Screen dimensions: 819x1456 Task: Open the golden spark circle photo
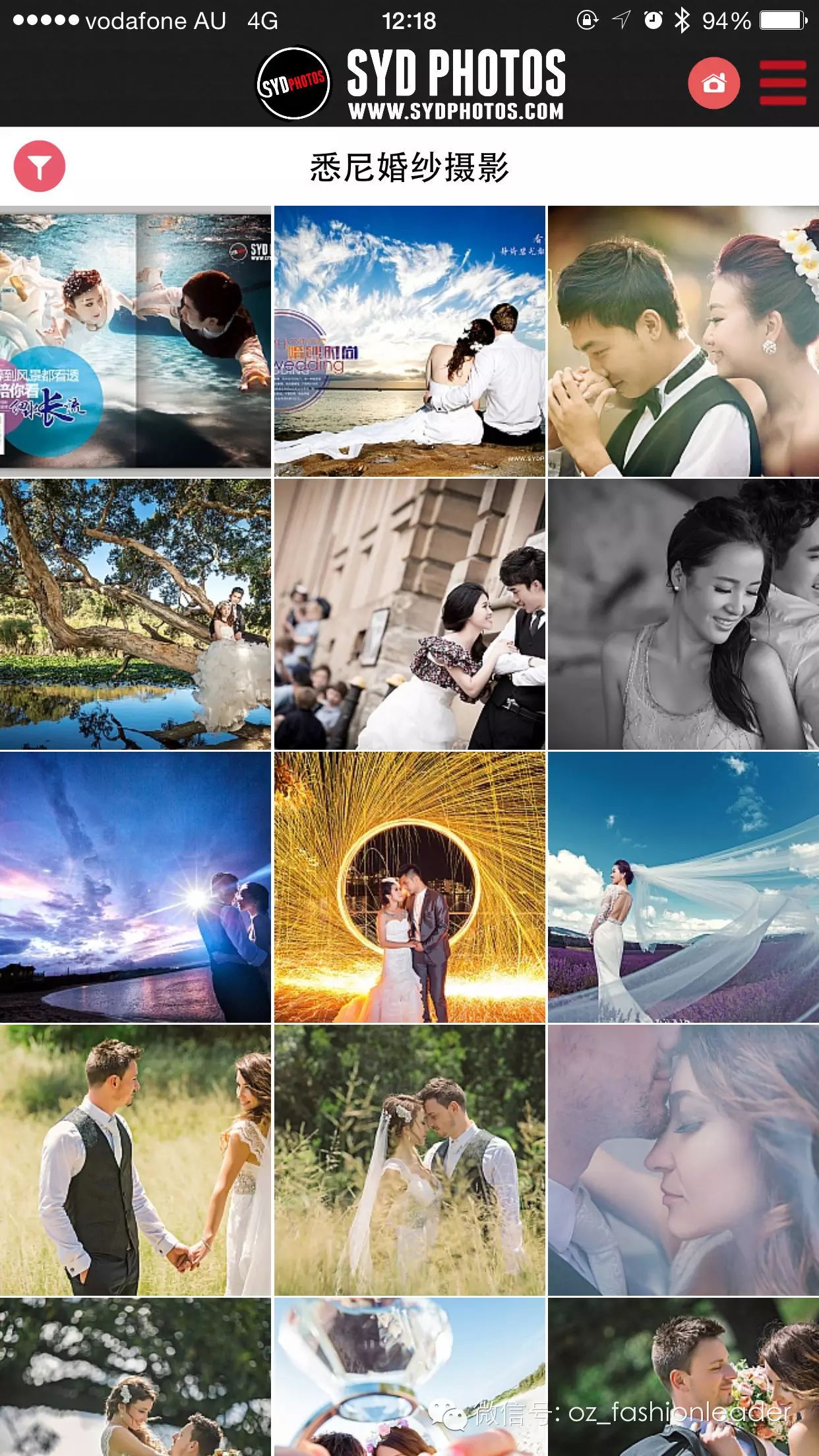409,888
